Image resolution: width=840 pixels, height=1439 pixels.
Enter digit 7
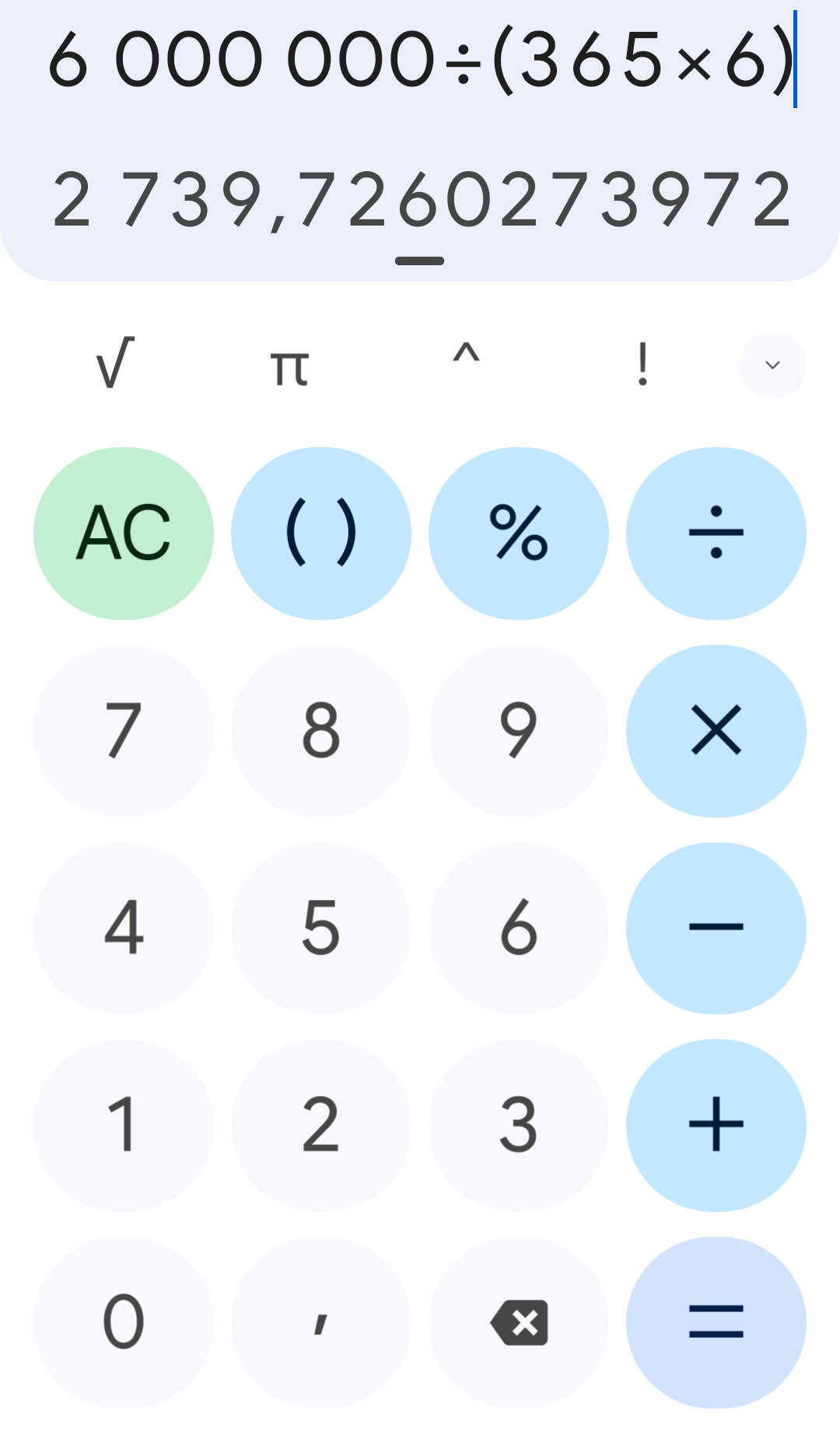pos(124,731)
